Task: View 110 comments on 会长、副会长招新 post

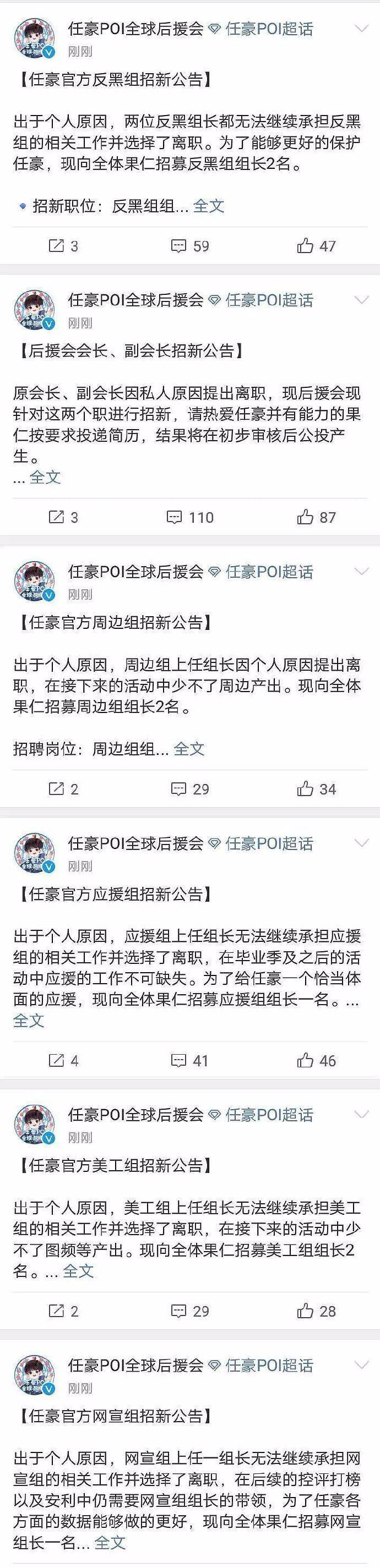Action: click(x=189, y=517)
